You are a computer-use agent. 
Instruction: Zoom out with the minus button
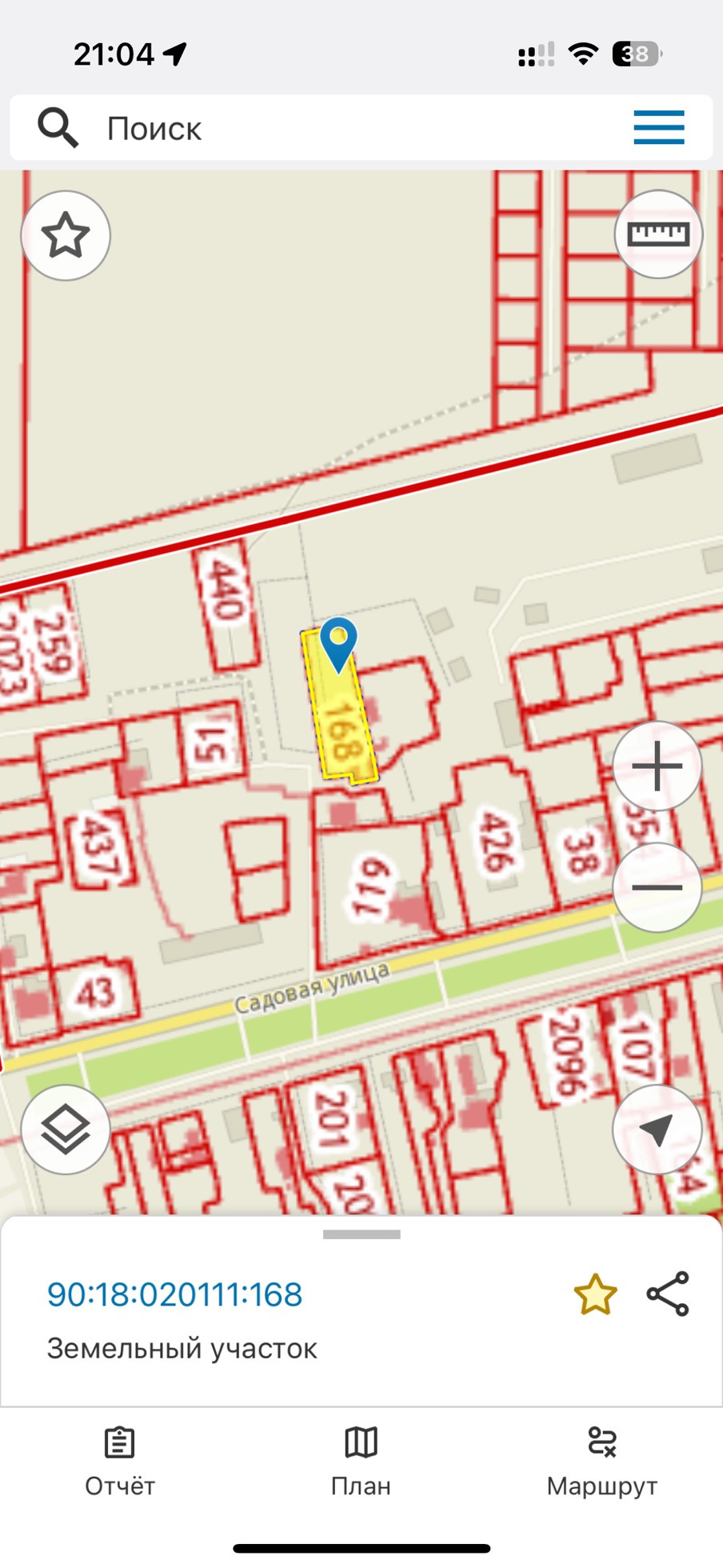(x=657, y=887)
